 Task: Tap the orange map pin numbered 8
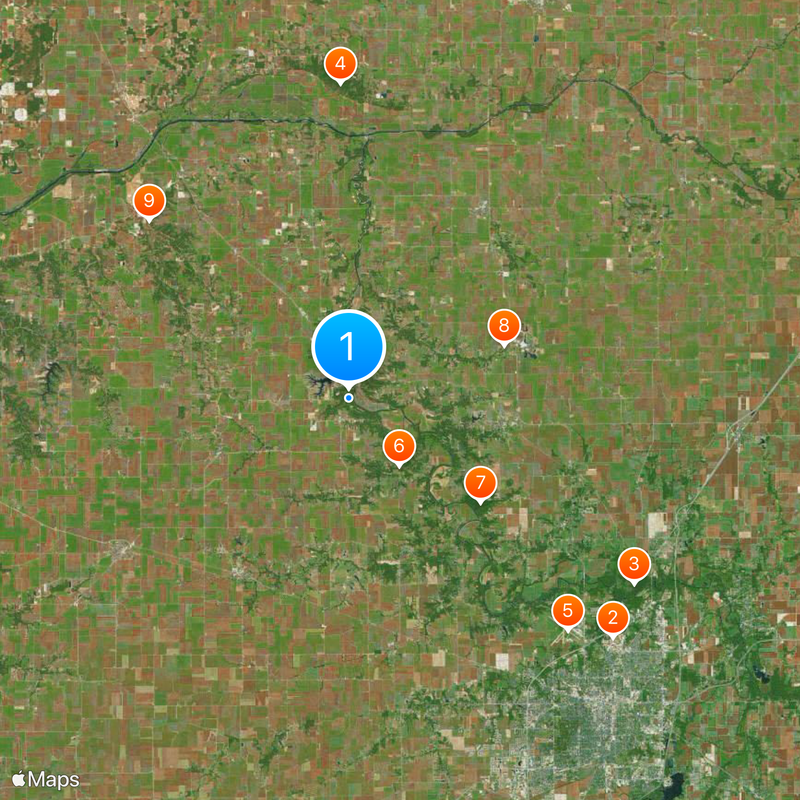tap(504, 325)
